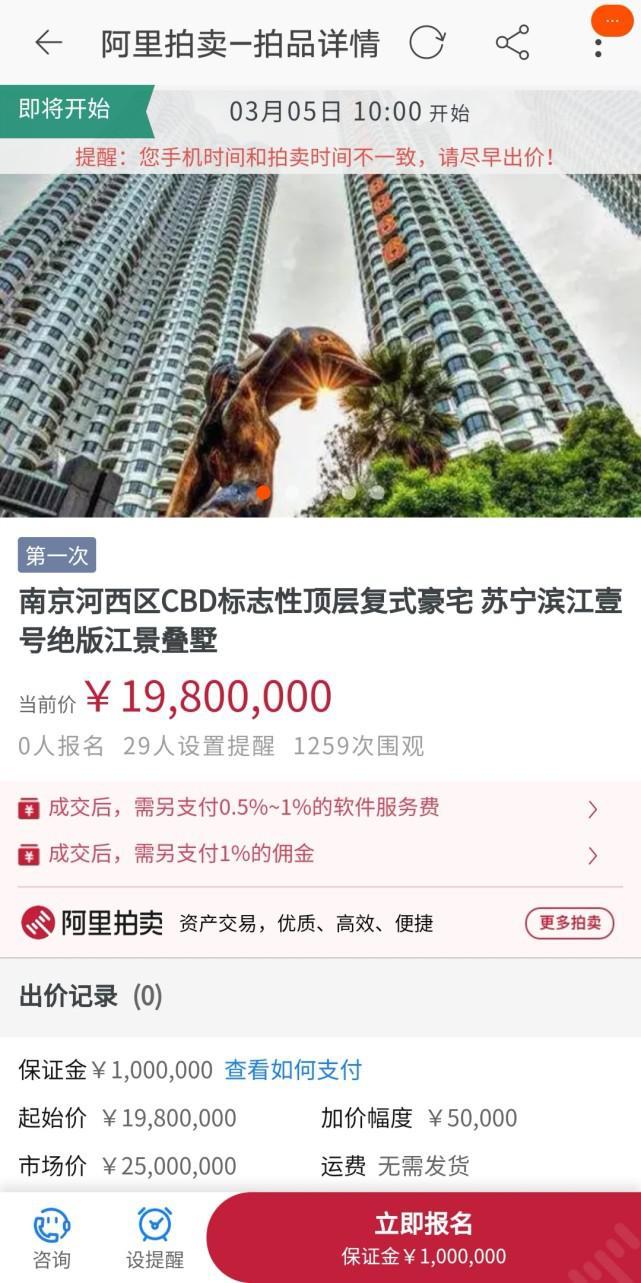Viewport: 641px width, 1283px height.
Task: Set a reminder with 设提醒
Action: click(x=155, y=1239)
